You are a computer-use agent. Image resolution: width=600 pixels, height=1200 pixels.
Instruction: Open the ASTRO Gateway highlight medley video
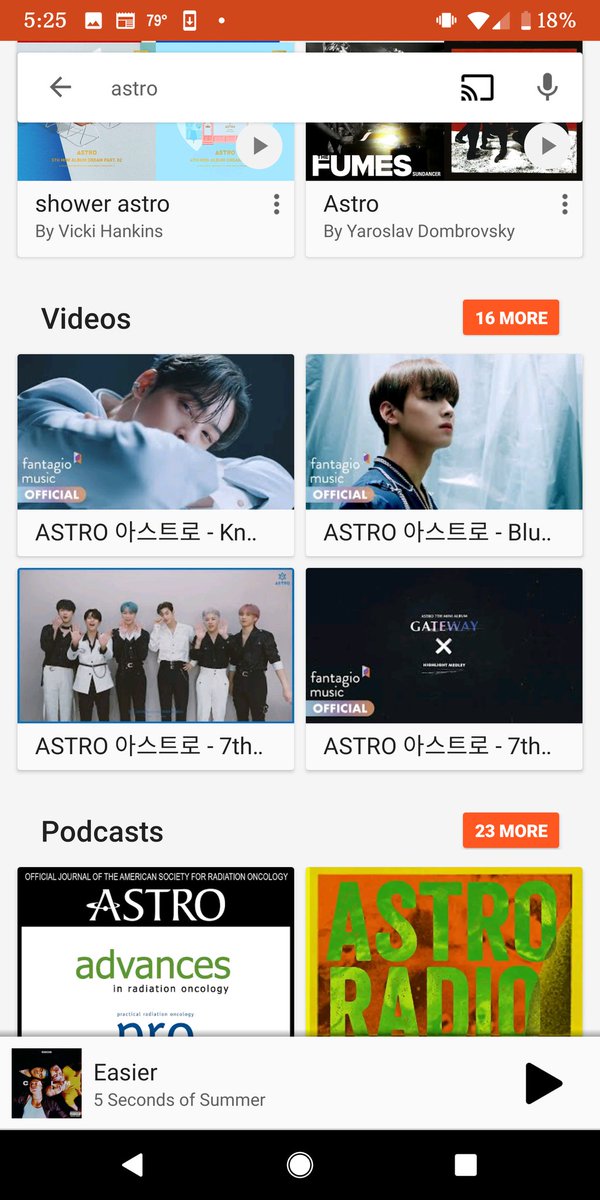(444, 667)
